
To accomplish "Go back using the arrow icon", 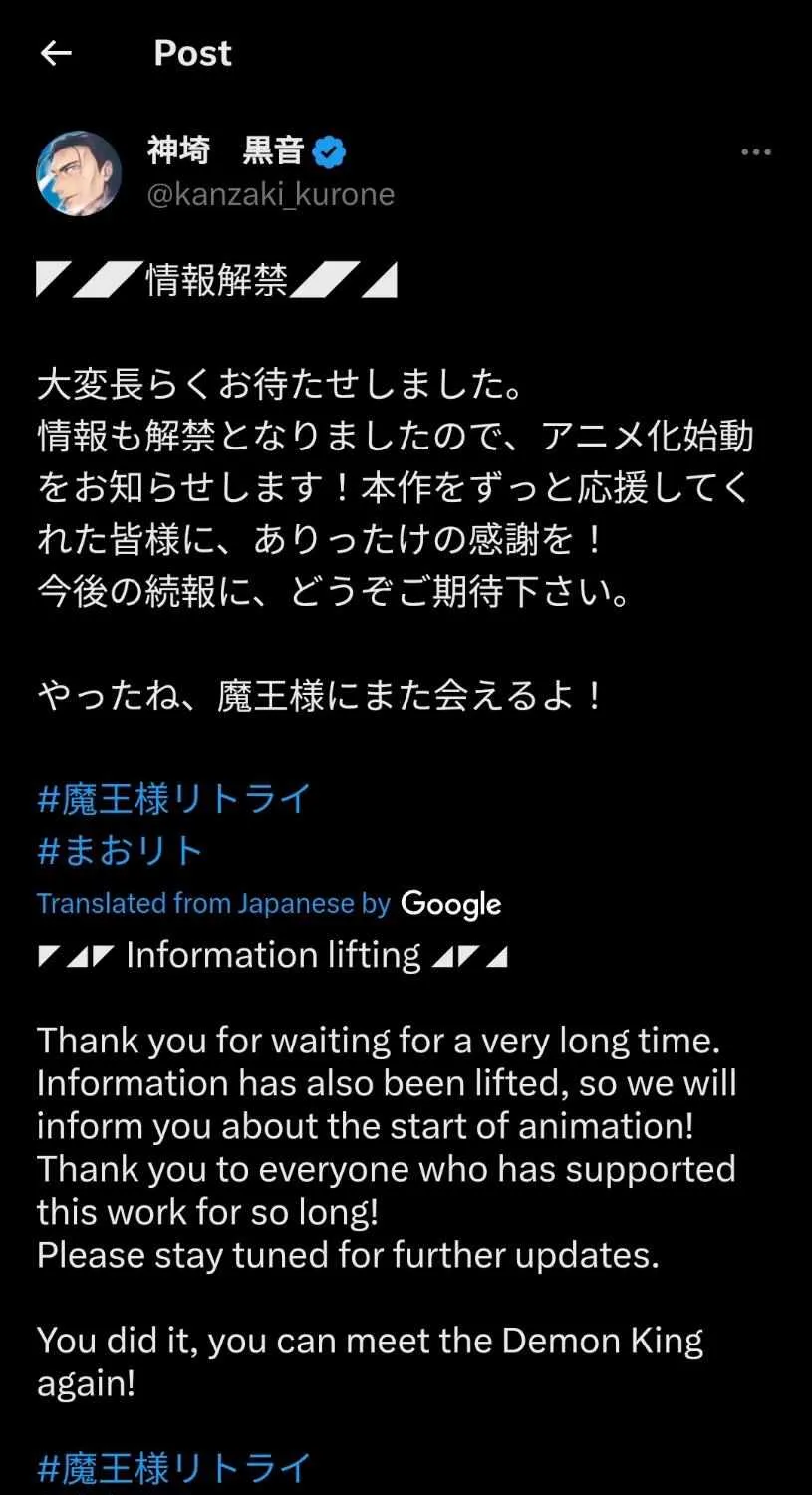I will pyautogui.click(x=56, y=53).
